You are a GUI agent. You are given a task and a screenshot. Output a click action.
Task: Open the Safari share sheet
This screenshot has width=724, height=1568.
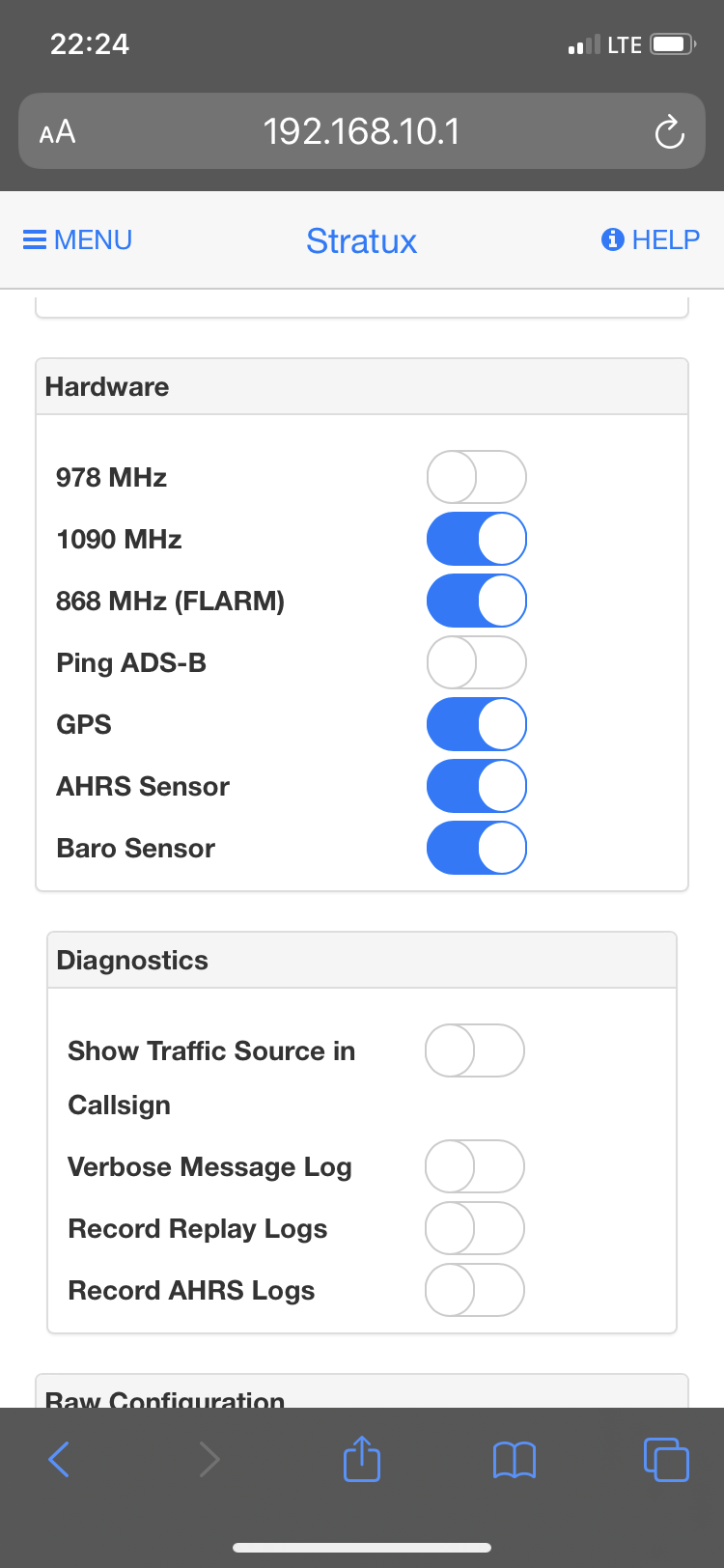coord(362,1458)
